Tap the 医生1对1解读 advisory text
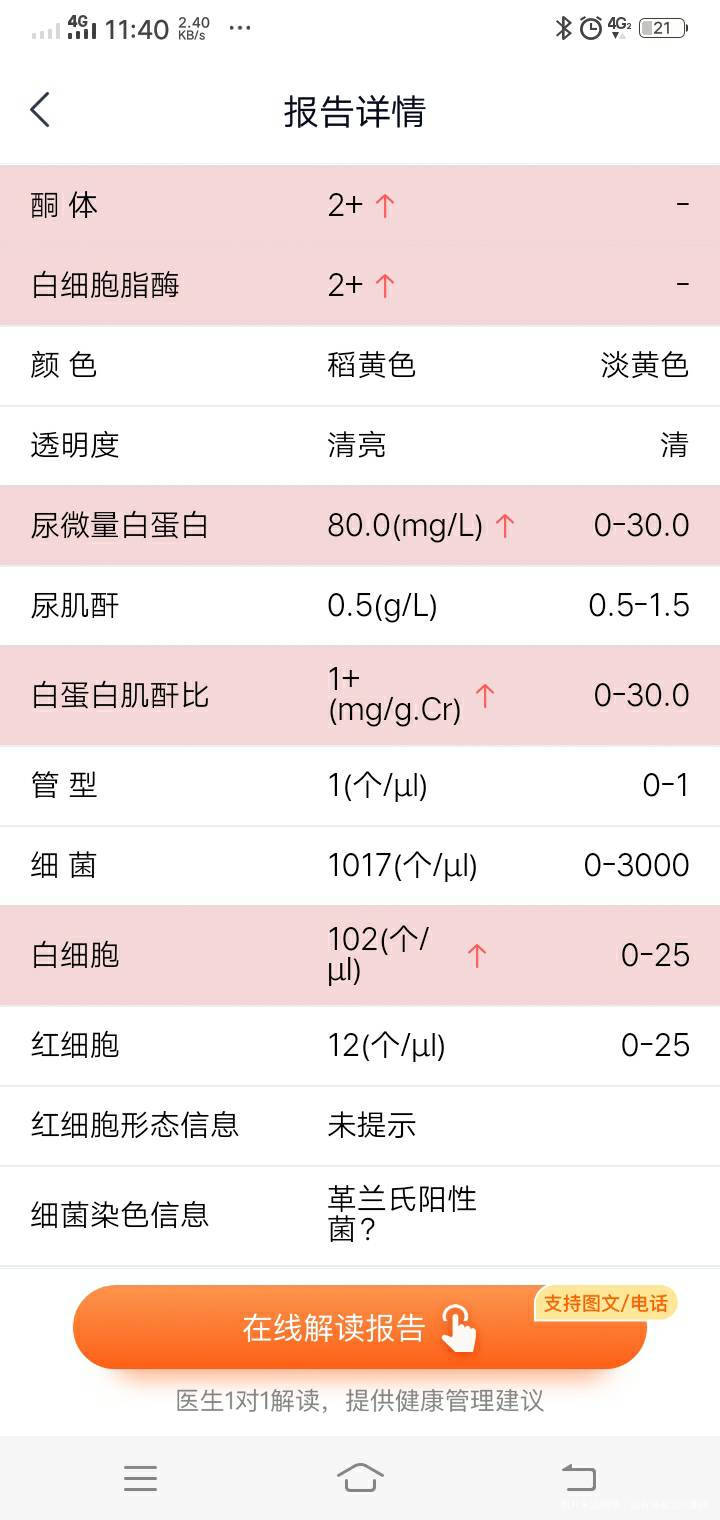720x1520 pixels. [360, 1401]
